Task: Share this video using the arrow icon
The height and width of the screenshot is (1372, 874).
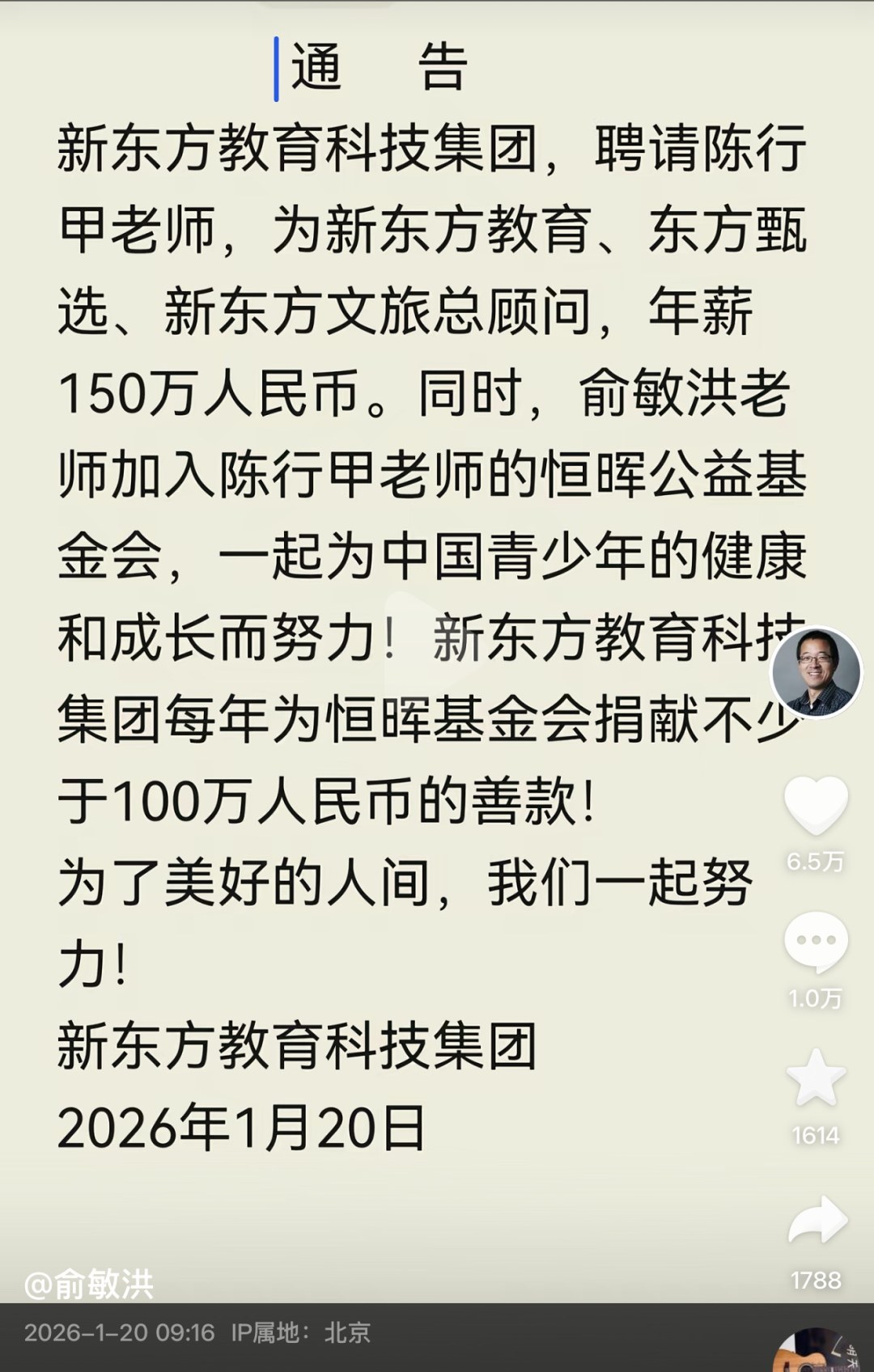Action: 817,1222
